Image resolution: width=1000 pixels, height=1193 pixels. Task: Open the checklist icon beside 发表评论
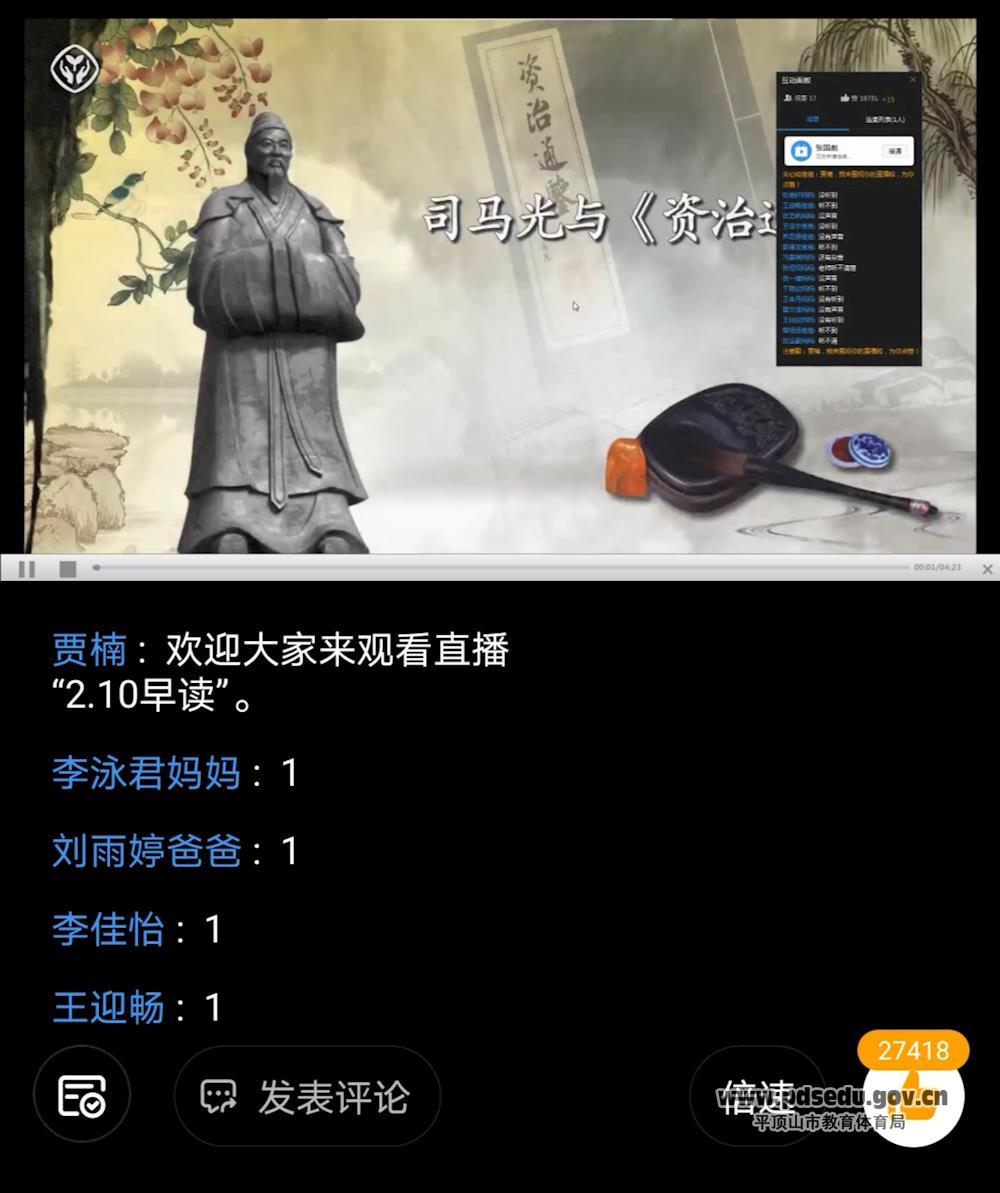[82, 1097]
